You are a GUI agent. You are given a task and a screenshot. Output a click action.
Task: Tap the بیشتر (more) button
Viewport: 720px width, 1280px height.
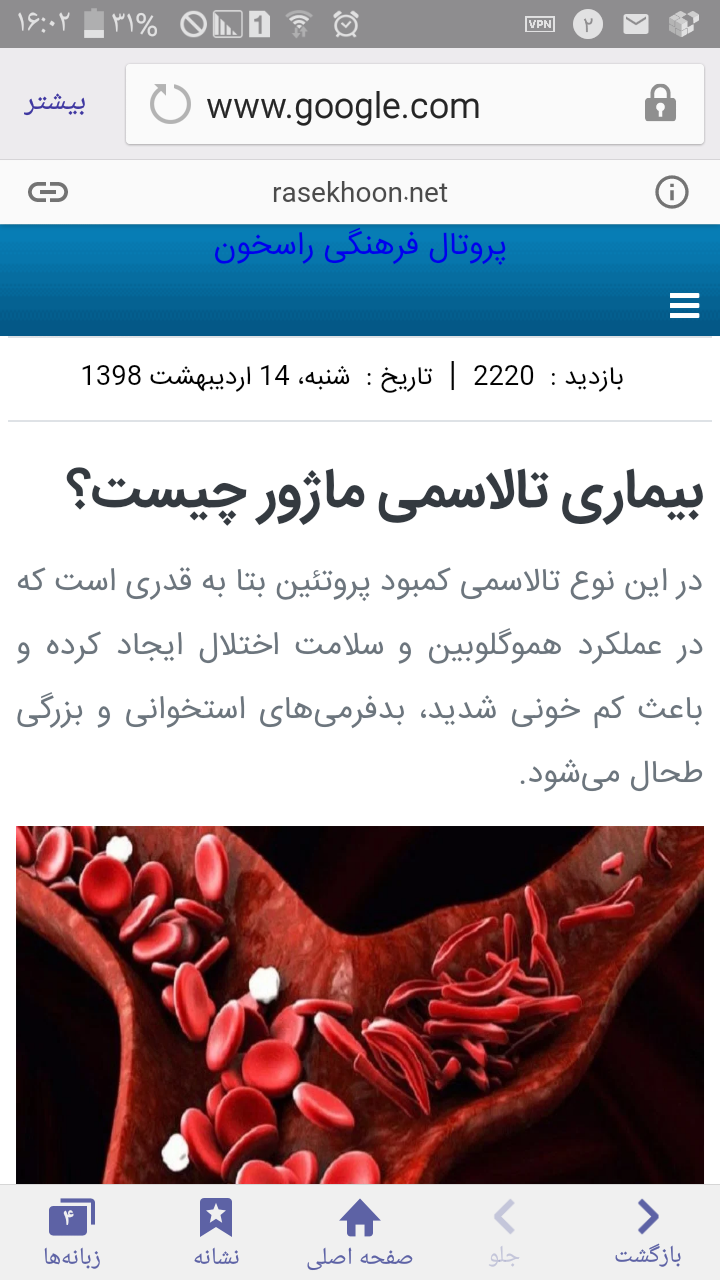(55, 105)
